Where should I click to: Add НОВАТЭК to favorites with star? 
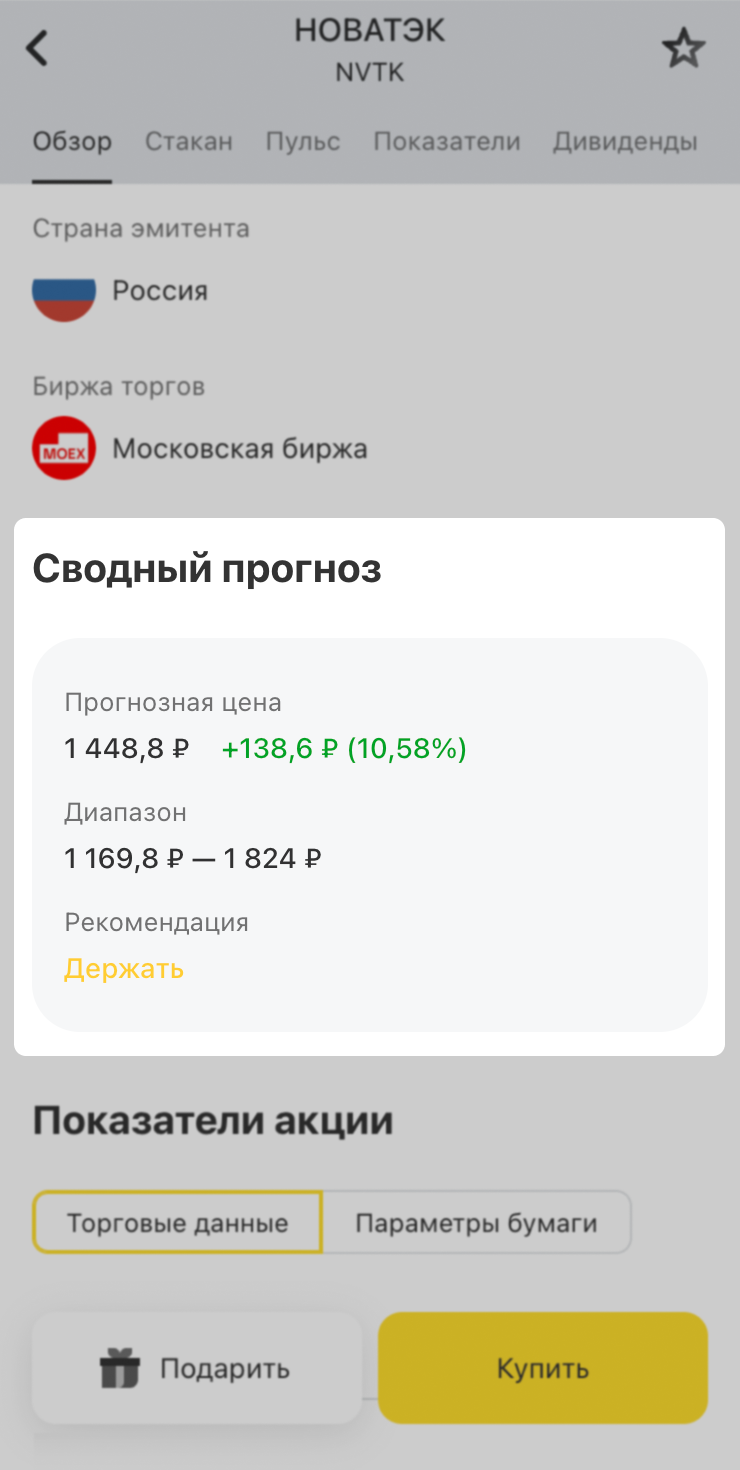tap(684, 48)
